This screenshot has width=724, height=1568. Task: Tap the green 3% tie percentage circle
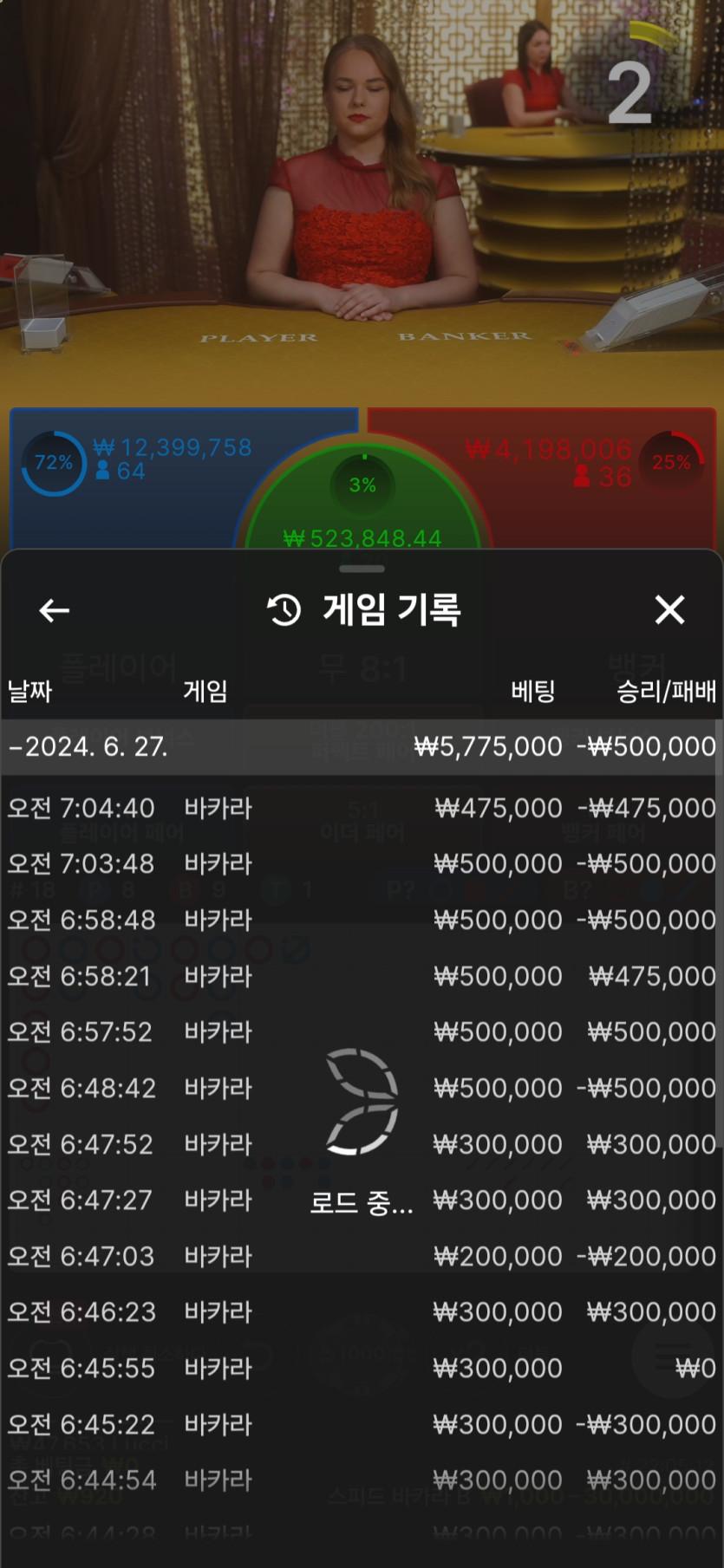[x=361, y=485]
